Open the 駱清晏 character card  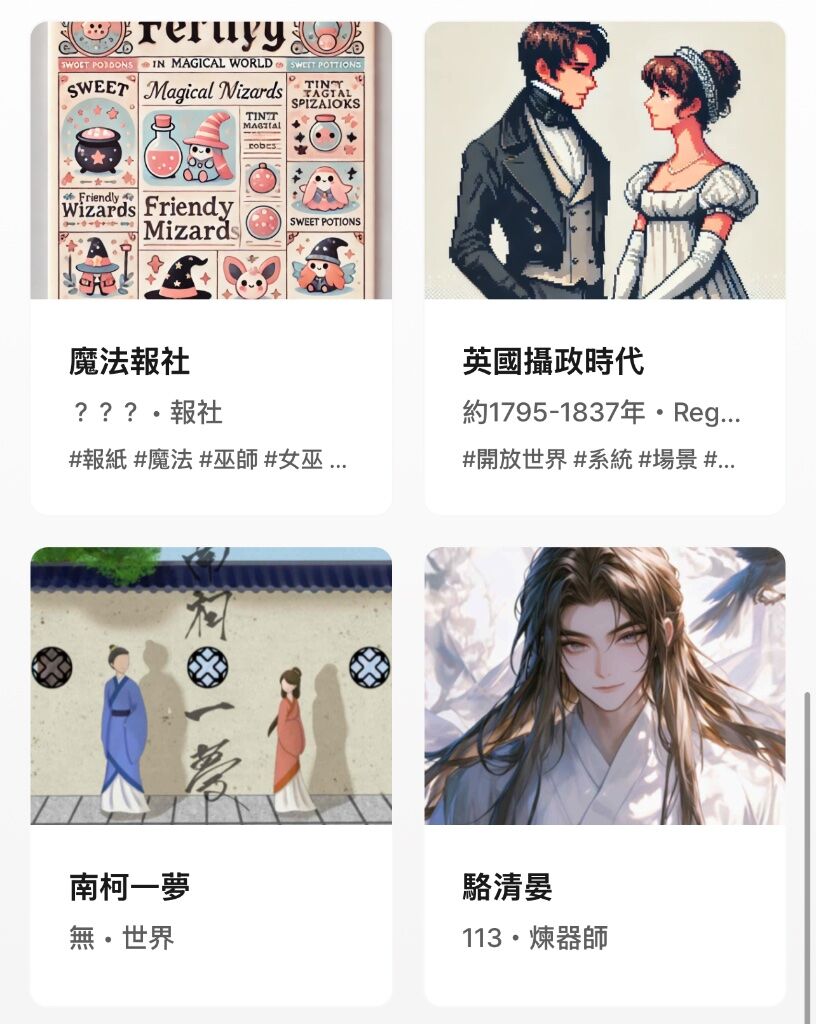604,775
